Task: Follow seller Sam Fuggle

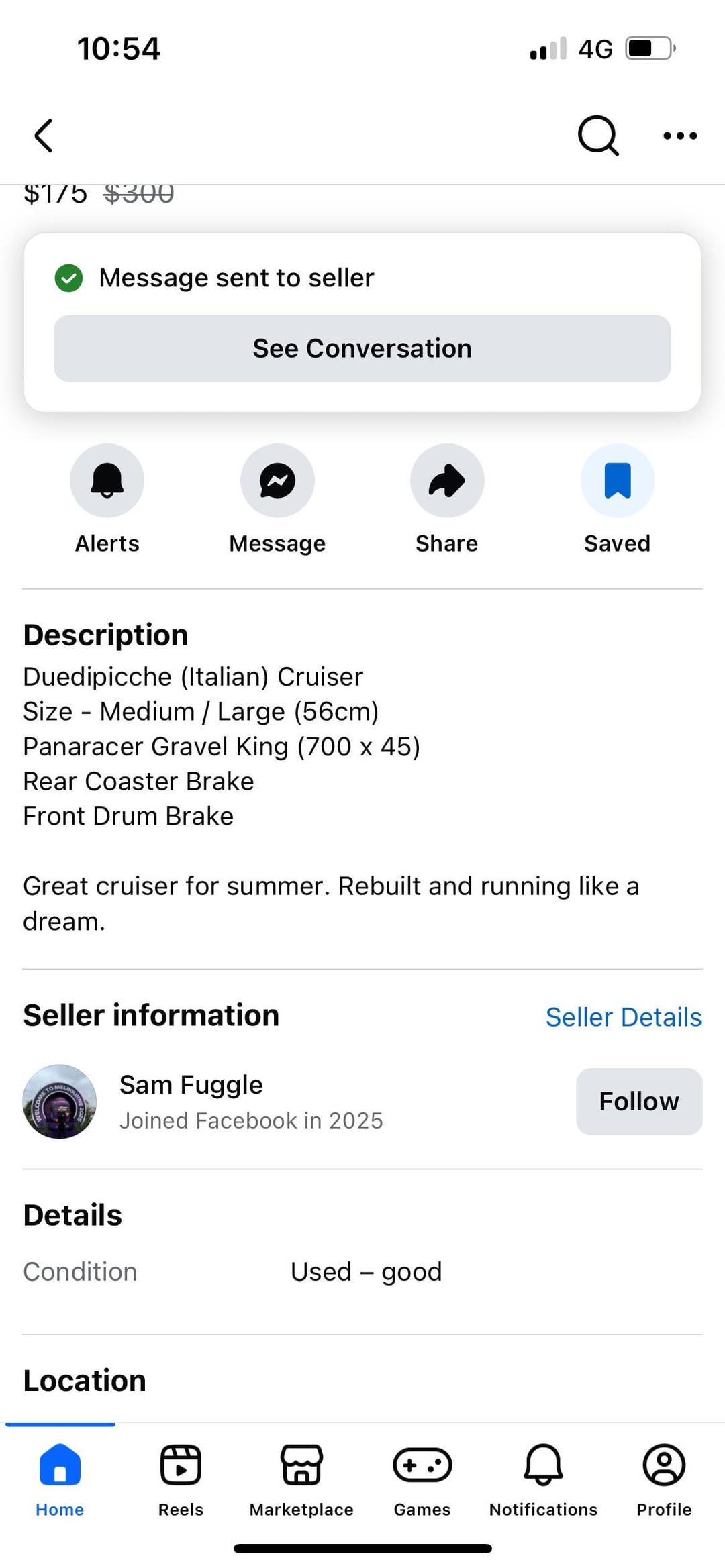Action: (638, 1102)
